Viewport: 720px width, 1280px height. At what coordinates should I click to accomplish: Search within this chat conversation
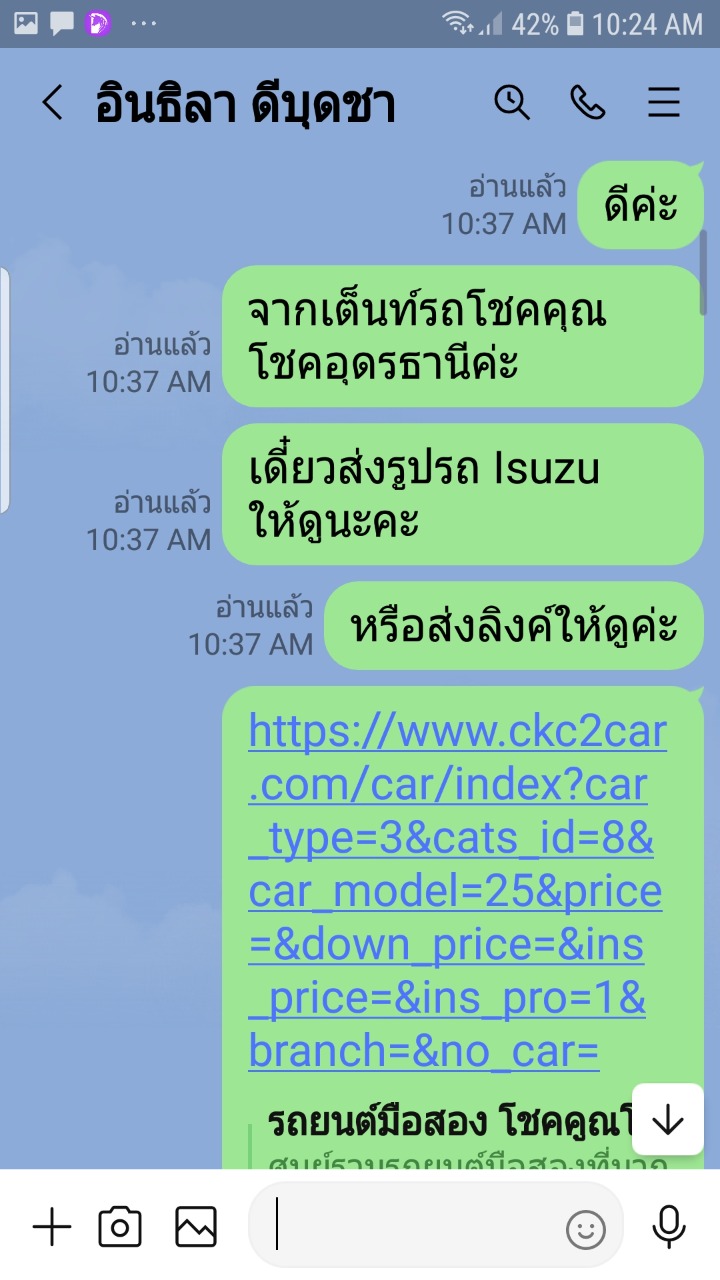(512, 102)
